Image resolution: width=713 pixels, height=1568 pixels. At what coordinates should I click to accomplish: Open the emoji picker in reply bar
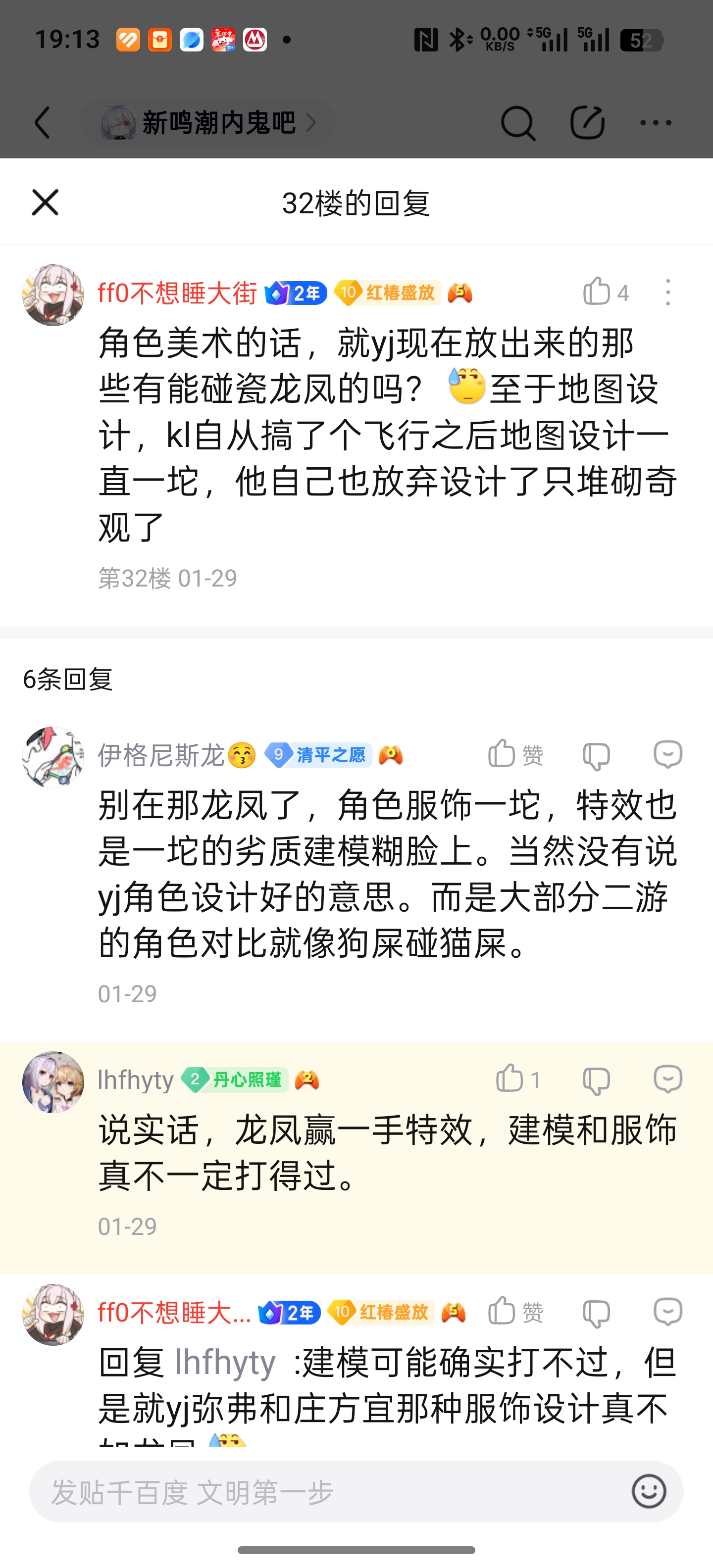tap(649, 1492)
